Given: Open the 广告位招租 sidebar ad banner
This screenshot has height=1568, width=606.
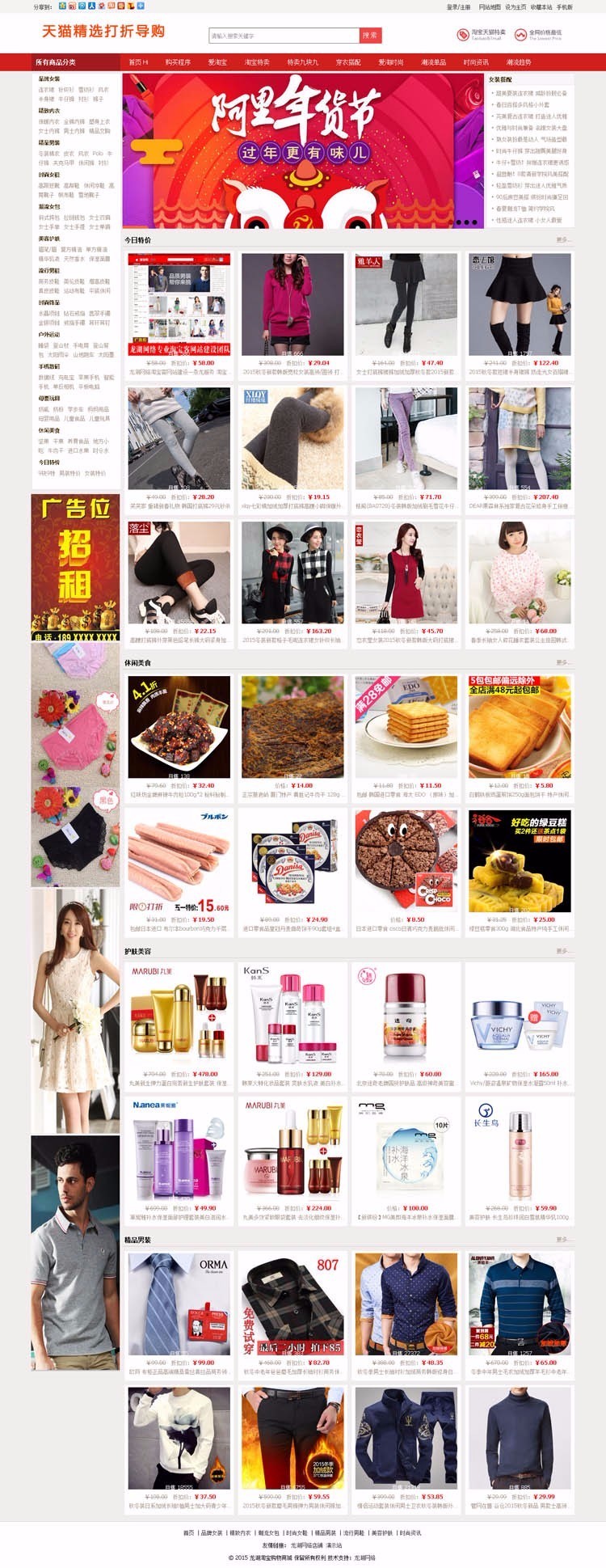Looking at the screenshot, I should coord(75,567).
